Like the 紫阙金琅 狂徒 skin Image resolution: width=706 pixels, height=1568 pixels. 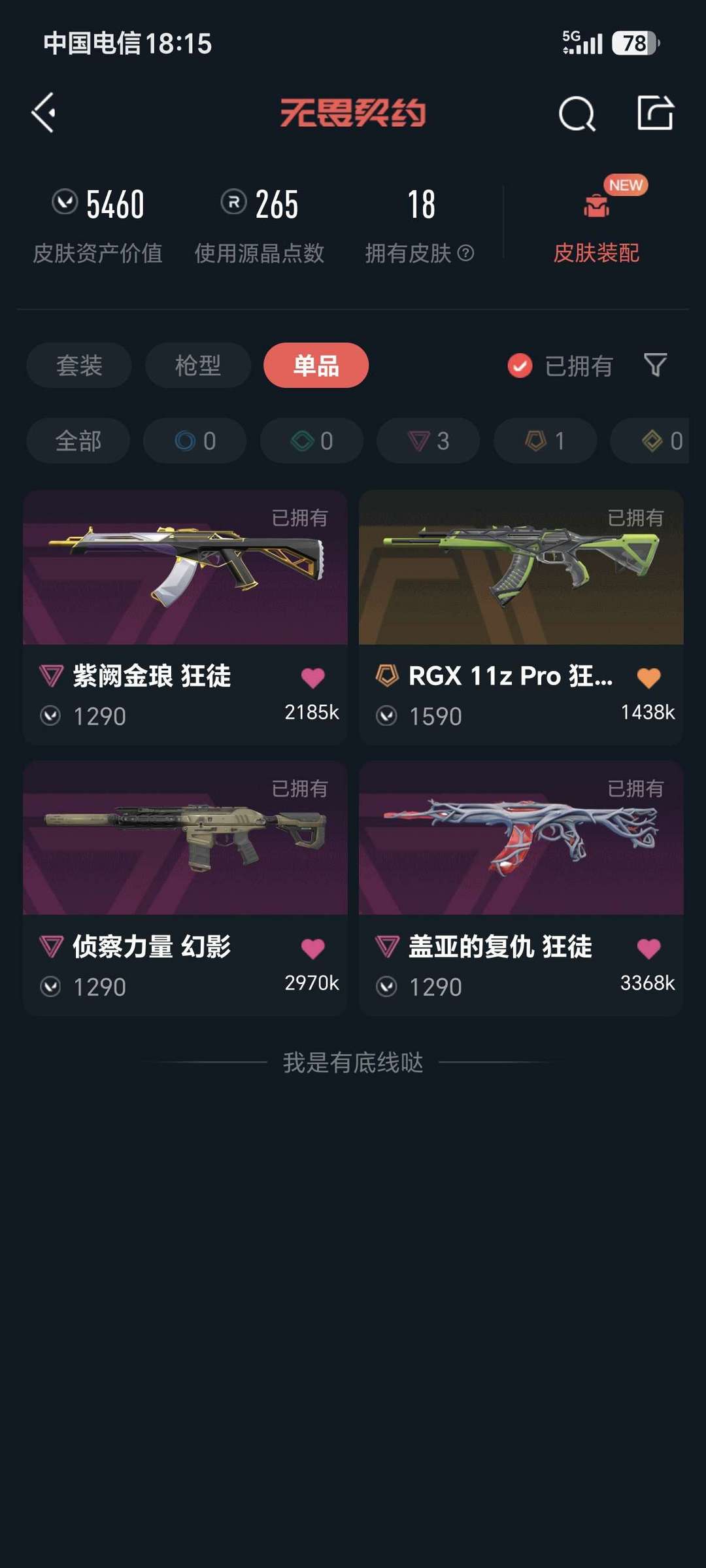[x=312, y=678]
